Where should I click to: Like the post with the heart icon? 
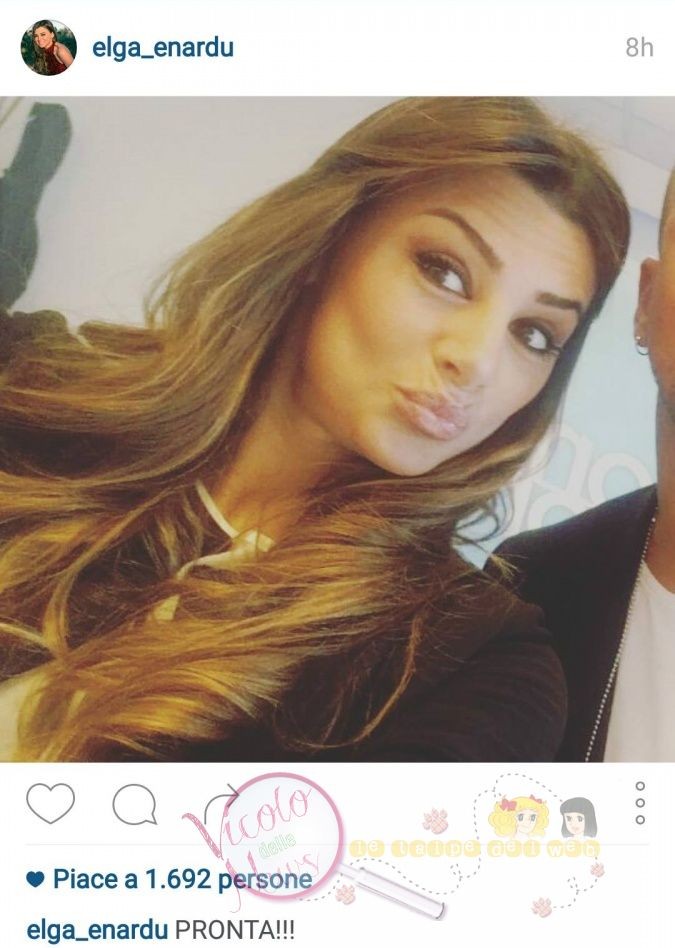(x=50, y=803)
